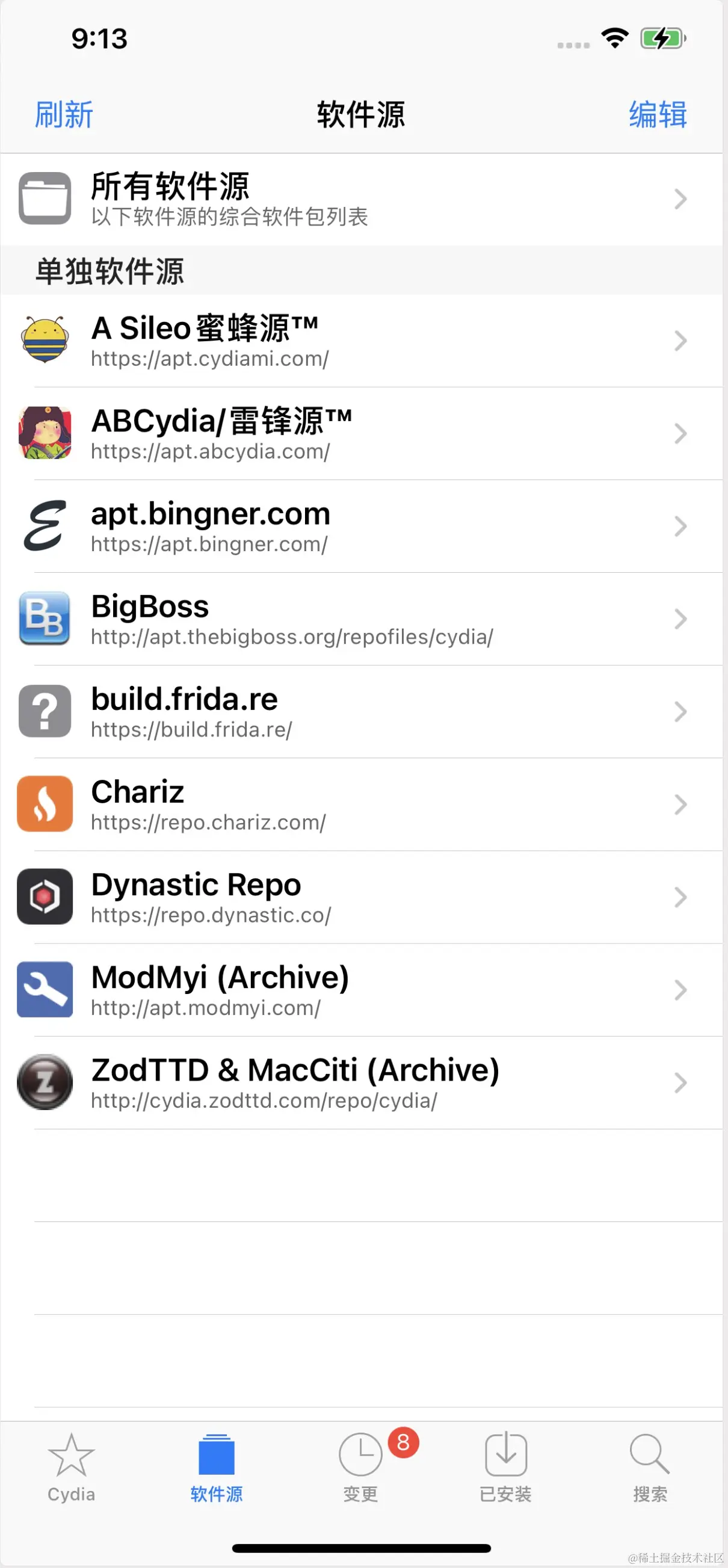Switch to the Cydia tab

71,1467
